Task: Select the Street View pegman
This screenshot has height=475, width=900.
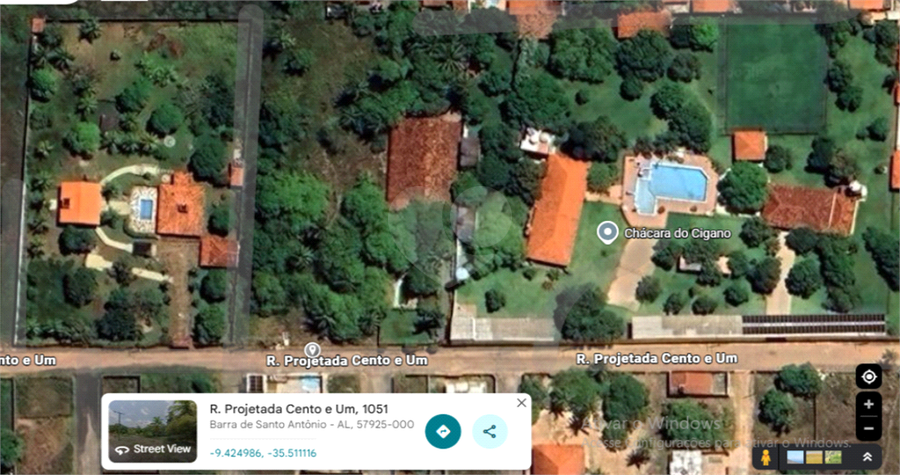Action: tap(766, 457)
